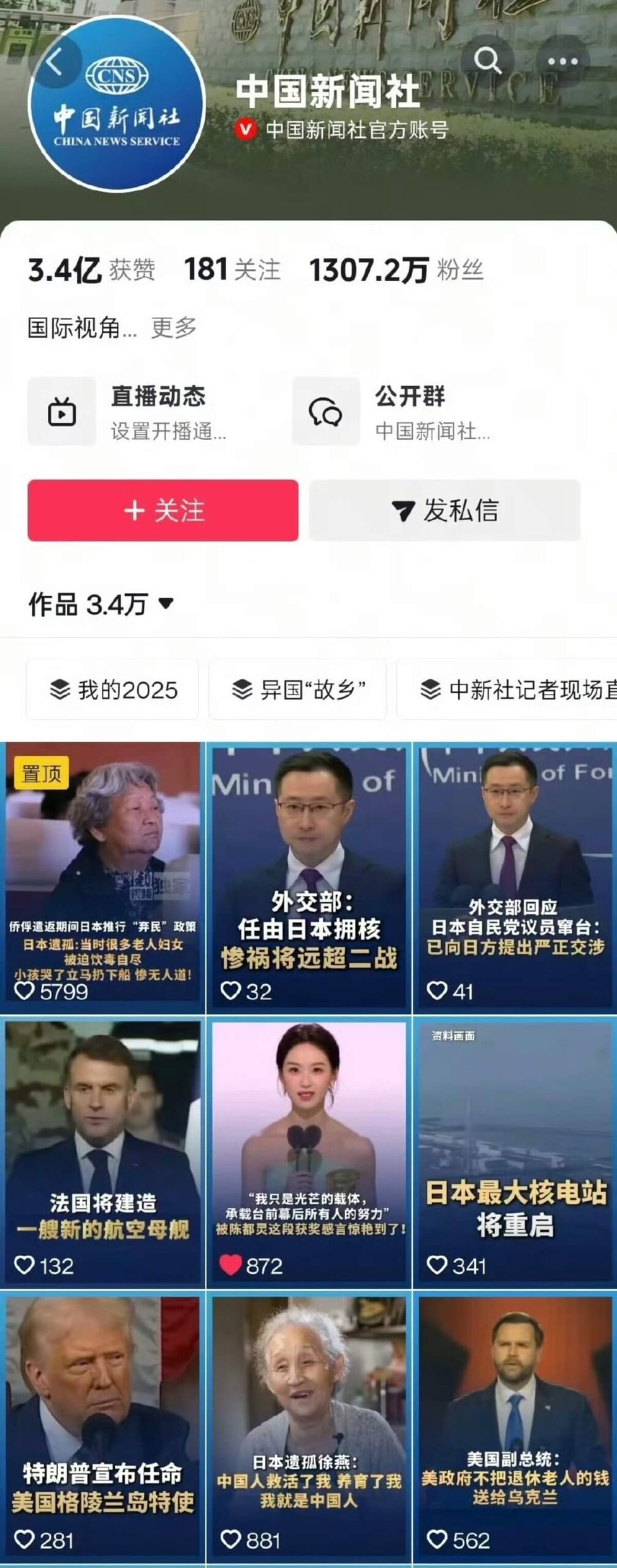Viewport: 617px width, 1568px height.
Task: Select the 我的2025 collection chip
Action: click(113, 690)
